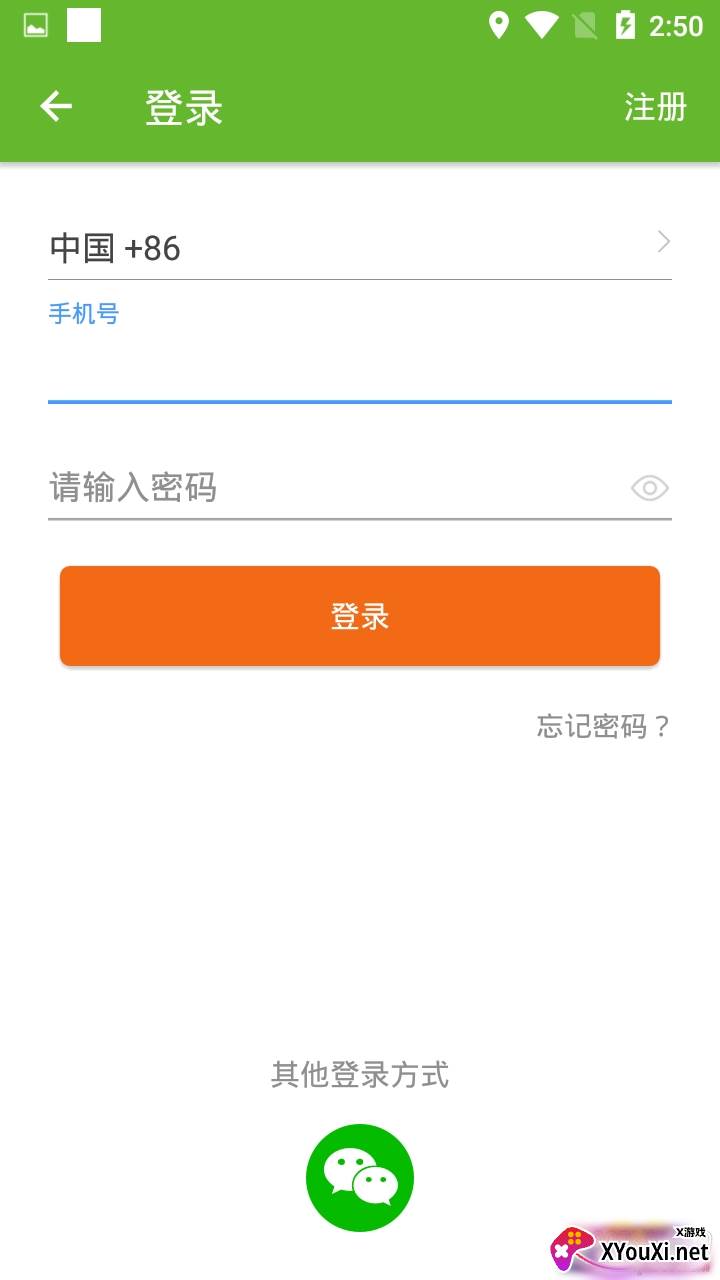Focus the 手机号 phone number field
Image resolution: width=720 pixels, height=1280 pixels.
point(360,370)
